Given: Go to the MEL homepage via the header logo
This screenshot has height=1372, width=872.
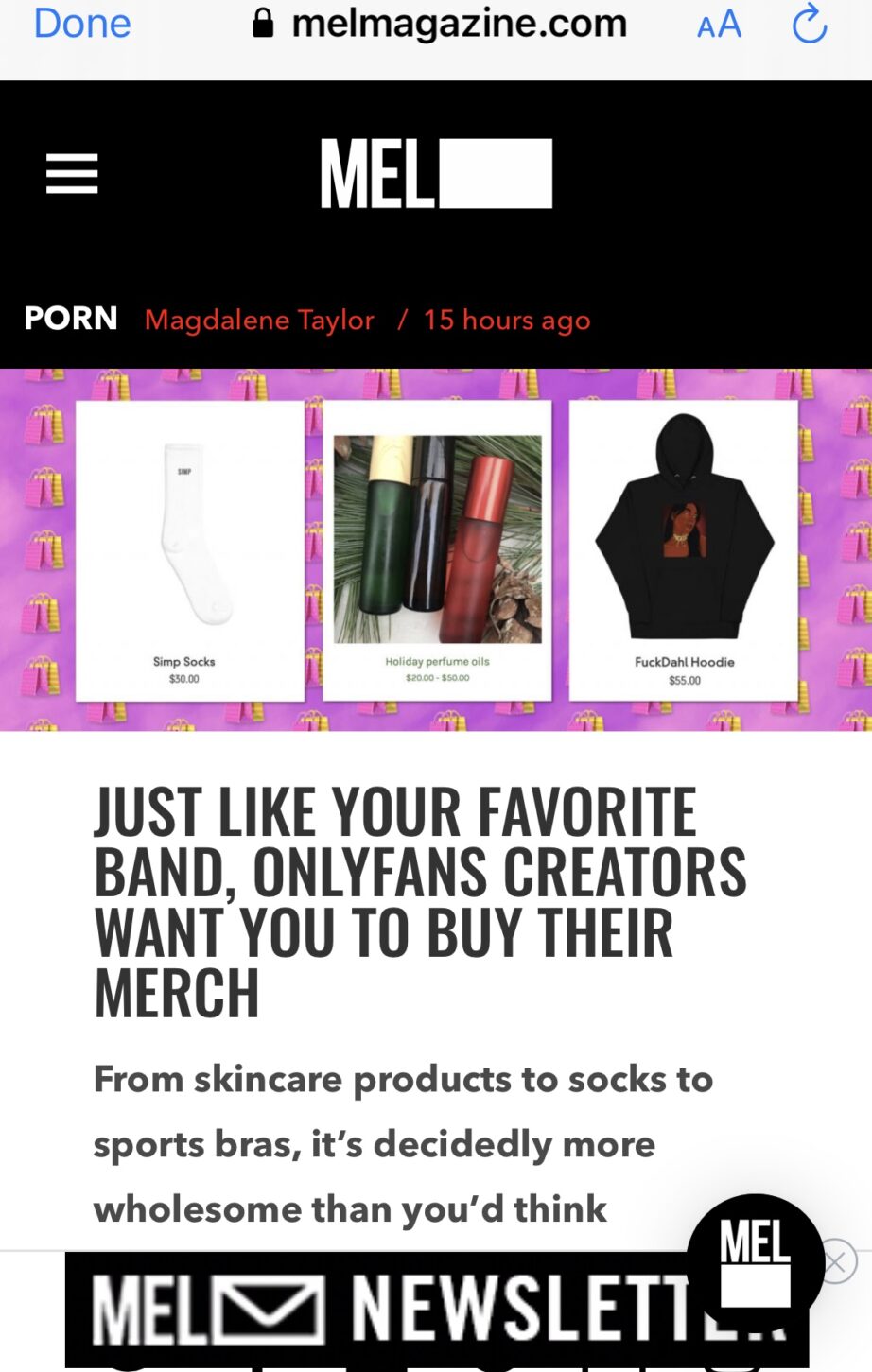Looking at the screenshot, I should [436, 174].
